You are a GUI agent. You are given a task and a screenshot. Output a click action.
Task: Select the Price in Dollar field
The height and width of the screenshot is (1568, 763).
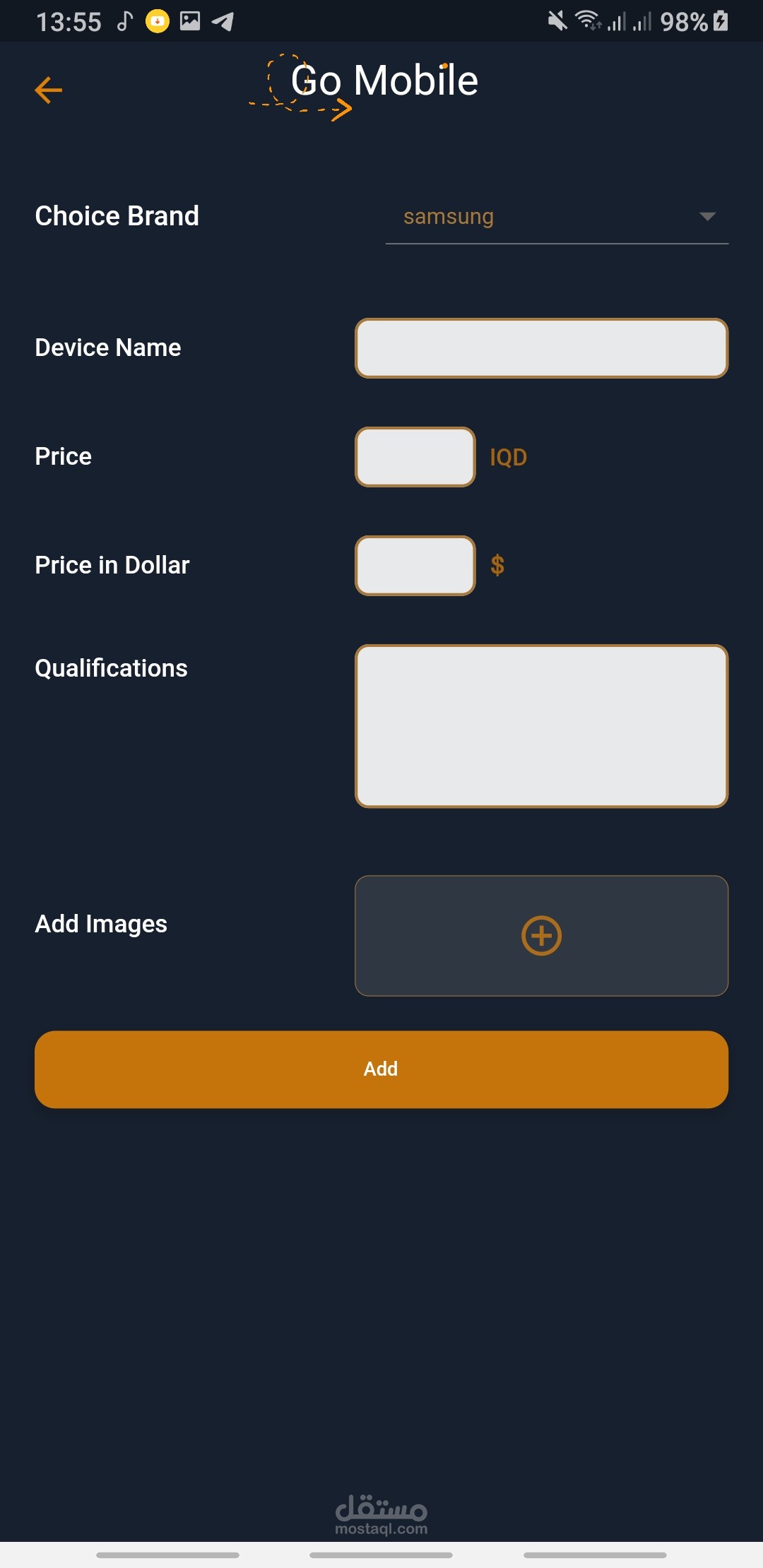[x=415, y=566]
